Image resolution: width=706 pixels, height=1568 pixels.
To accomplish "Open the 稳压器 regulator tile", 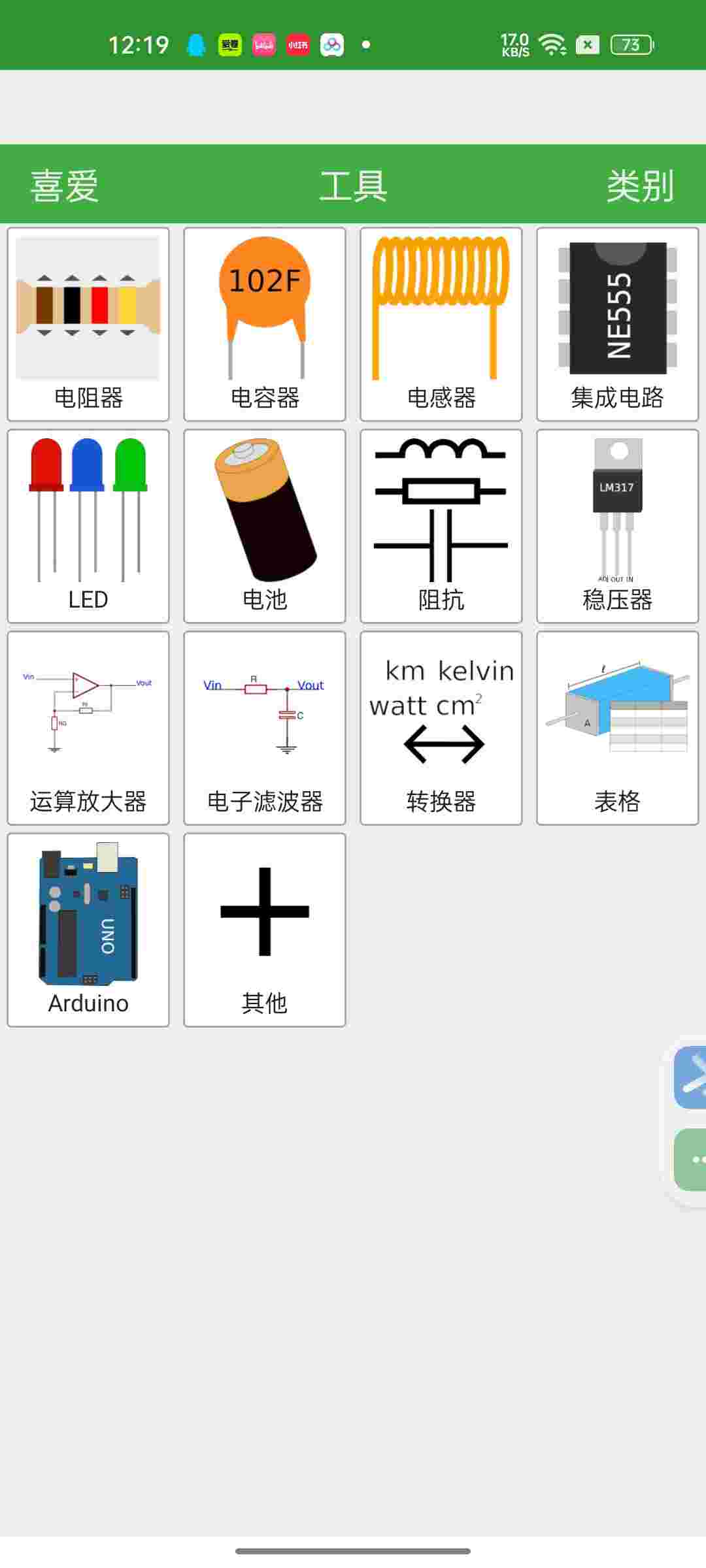I will coord(618,526).
